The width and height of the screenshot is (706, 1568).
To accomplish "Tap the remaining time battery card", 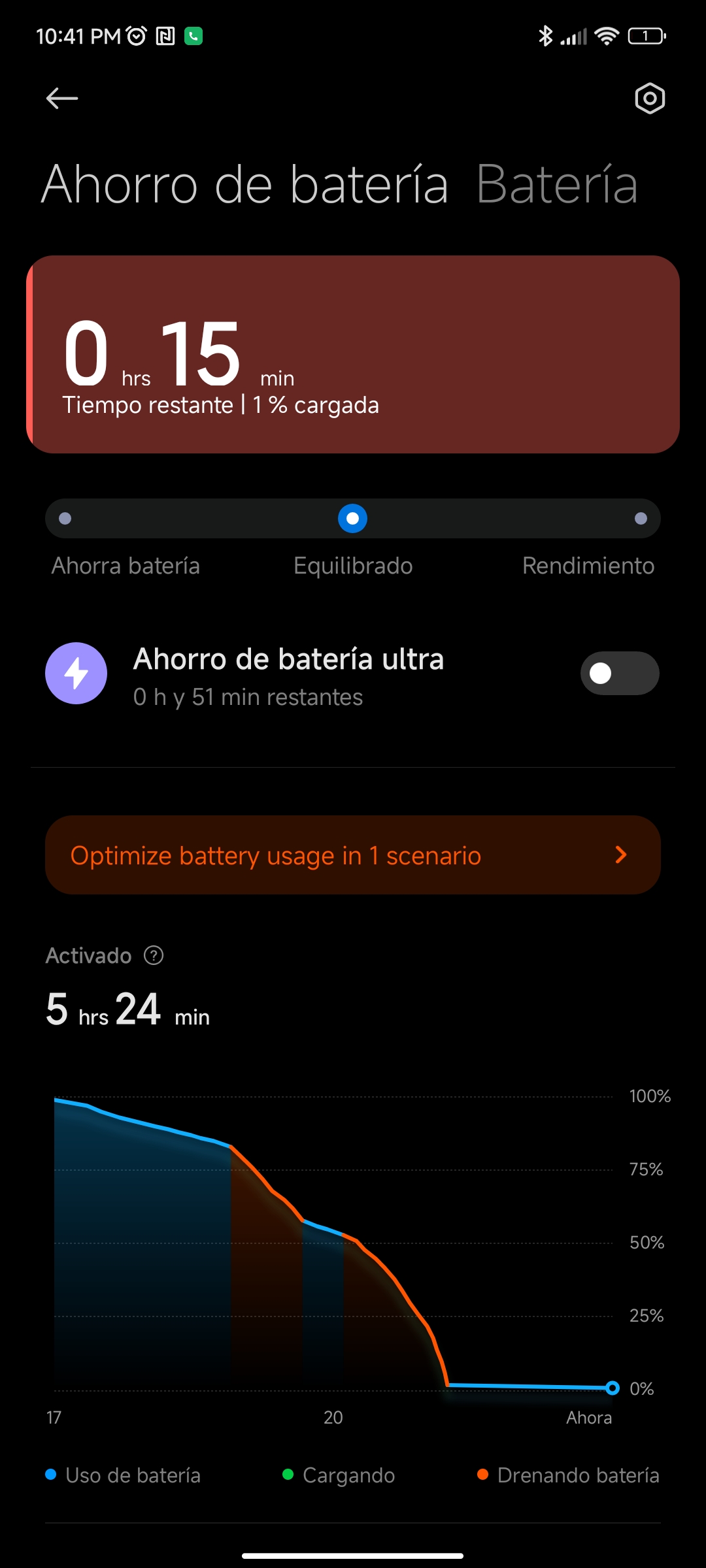I will [353, 354].
